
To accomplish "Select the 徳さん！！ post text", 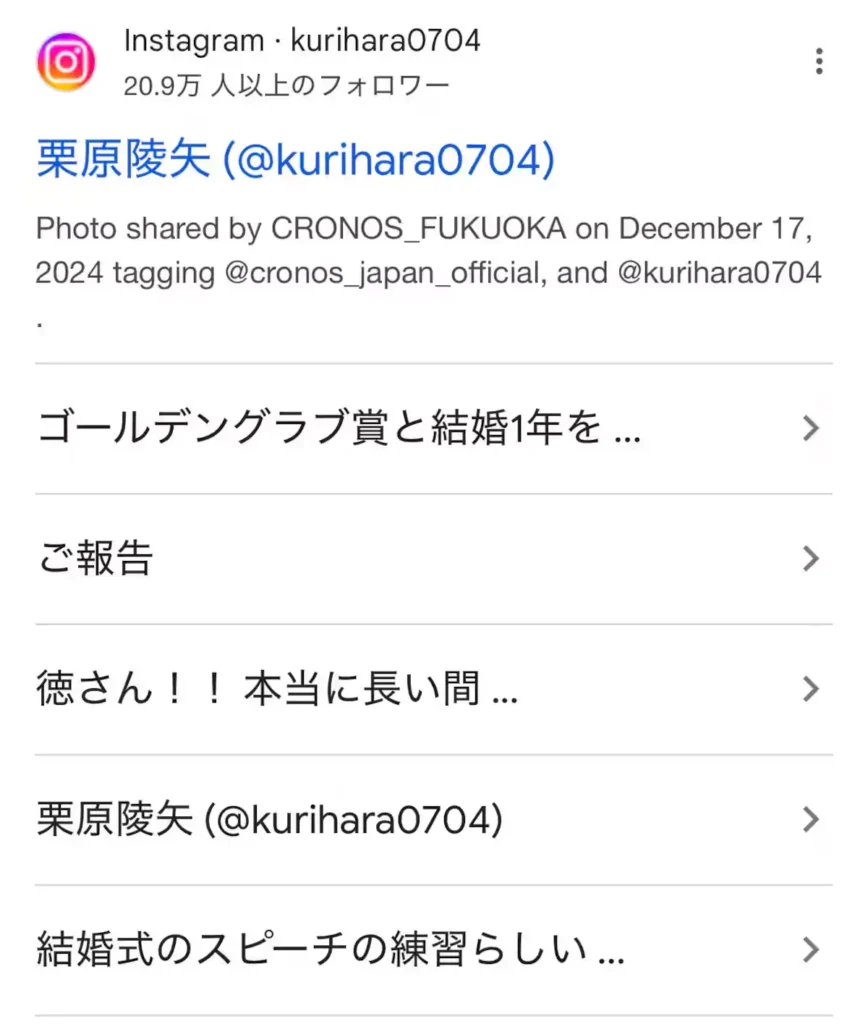I will point(276,689).
